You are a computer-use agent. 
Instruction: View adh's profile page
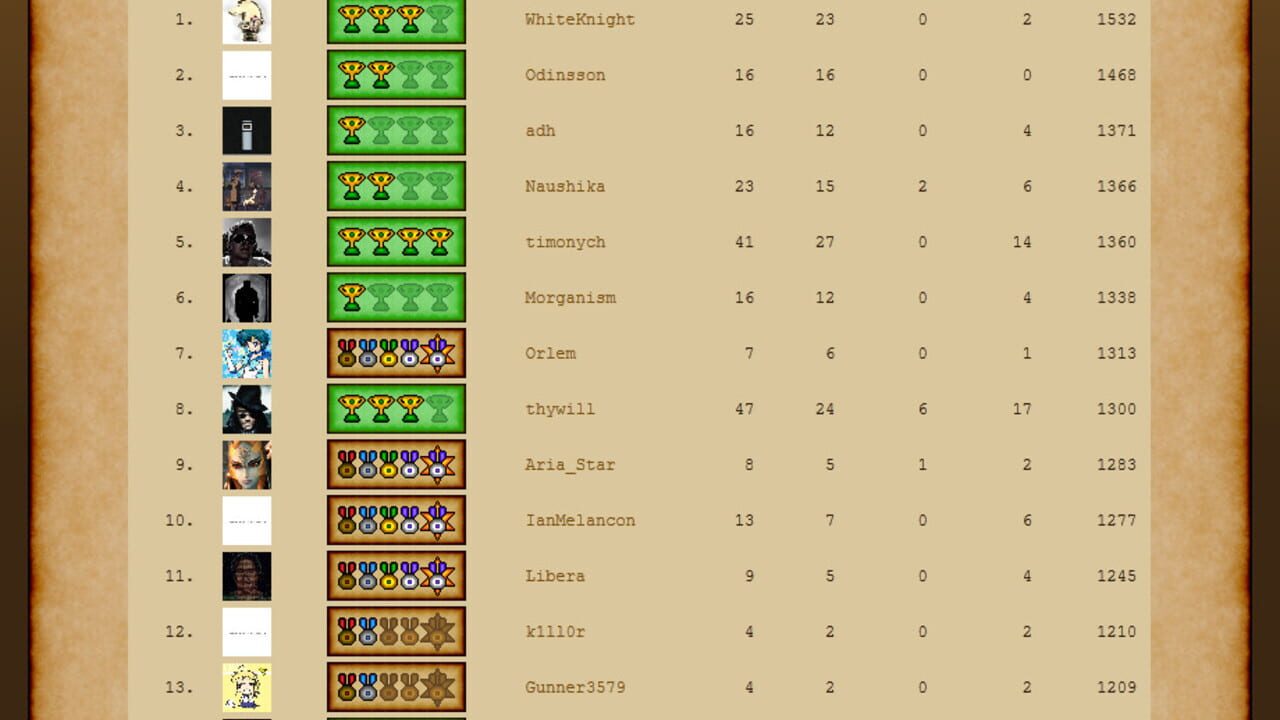540,131
